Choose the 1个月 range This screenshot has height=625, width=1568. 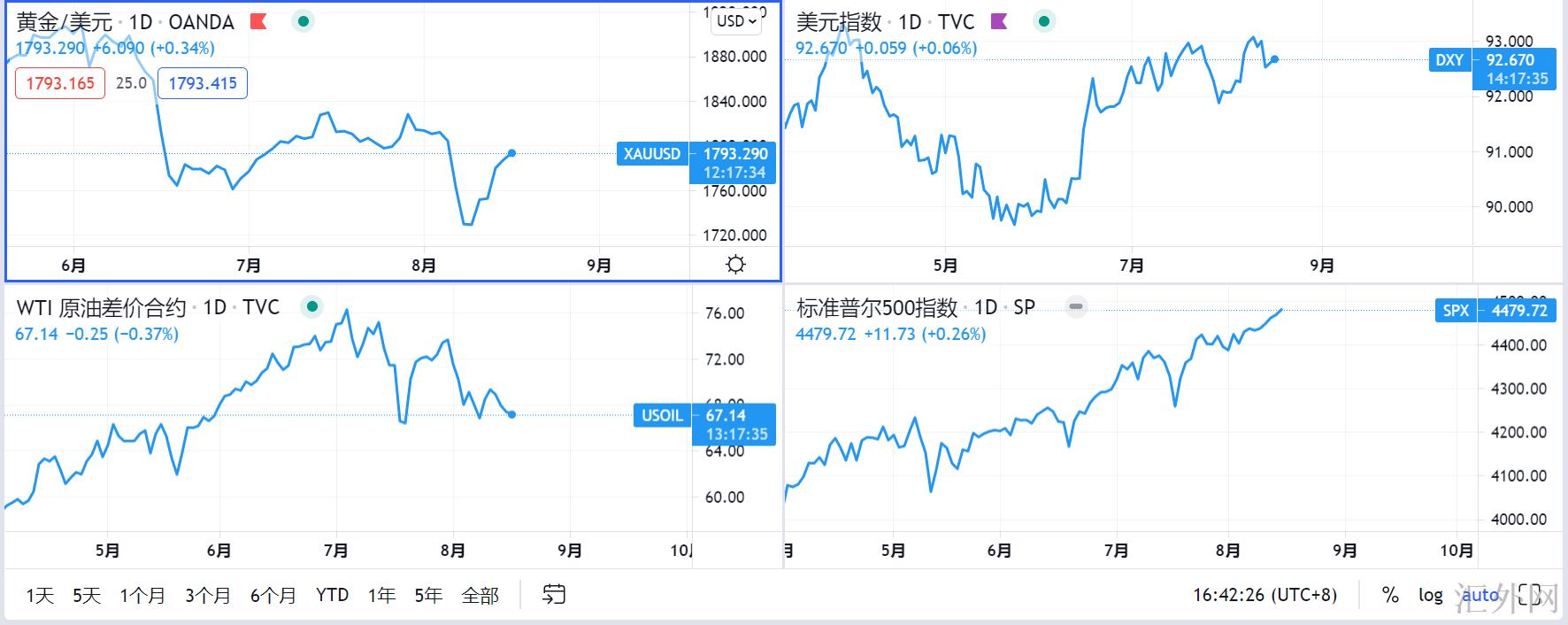tap(142, 596)
